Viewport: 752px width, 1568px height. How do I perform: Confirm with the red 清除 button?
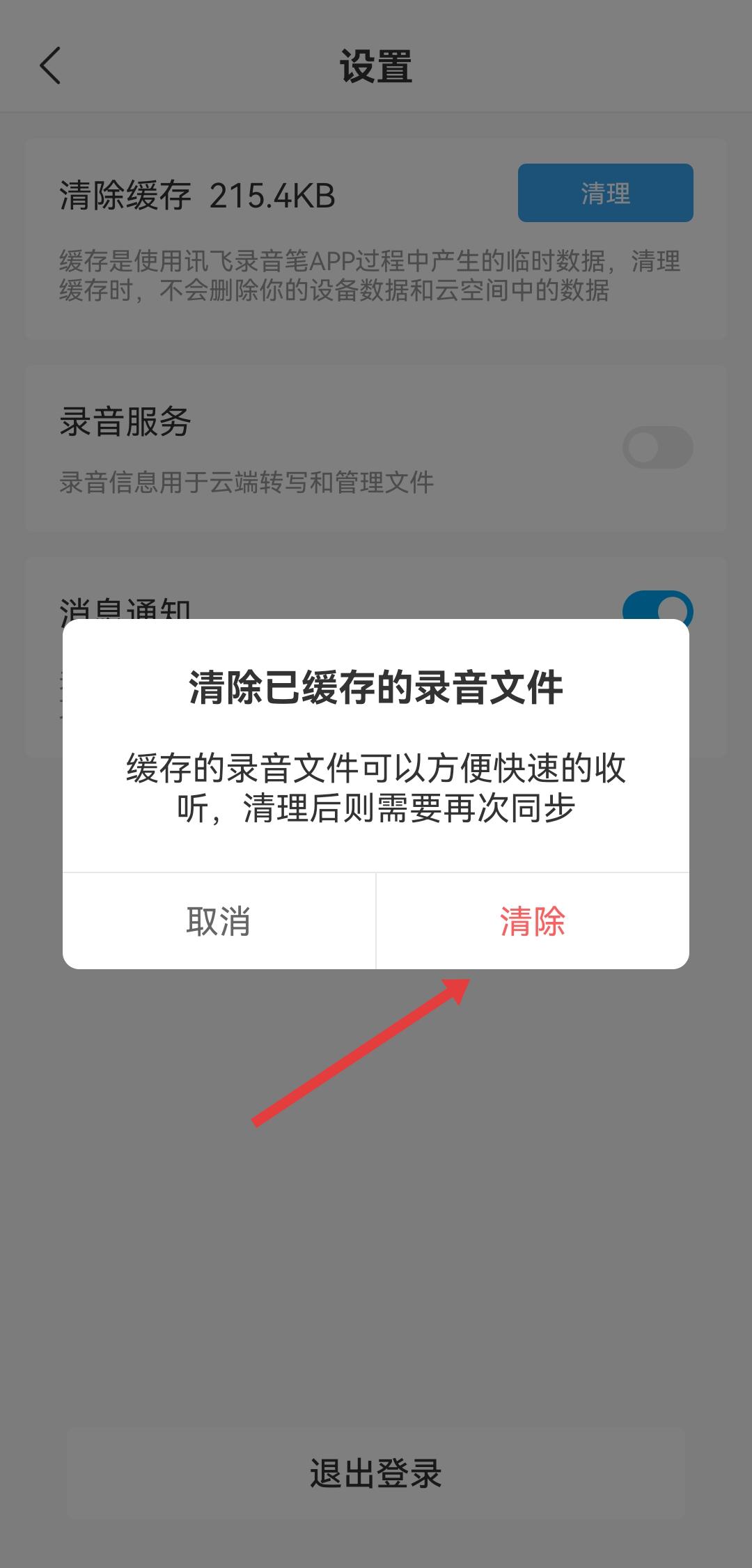click(533, 921)
